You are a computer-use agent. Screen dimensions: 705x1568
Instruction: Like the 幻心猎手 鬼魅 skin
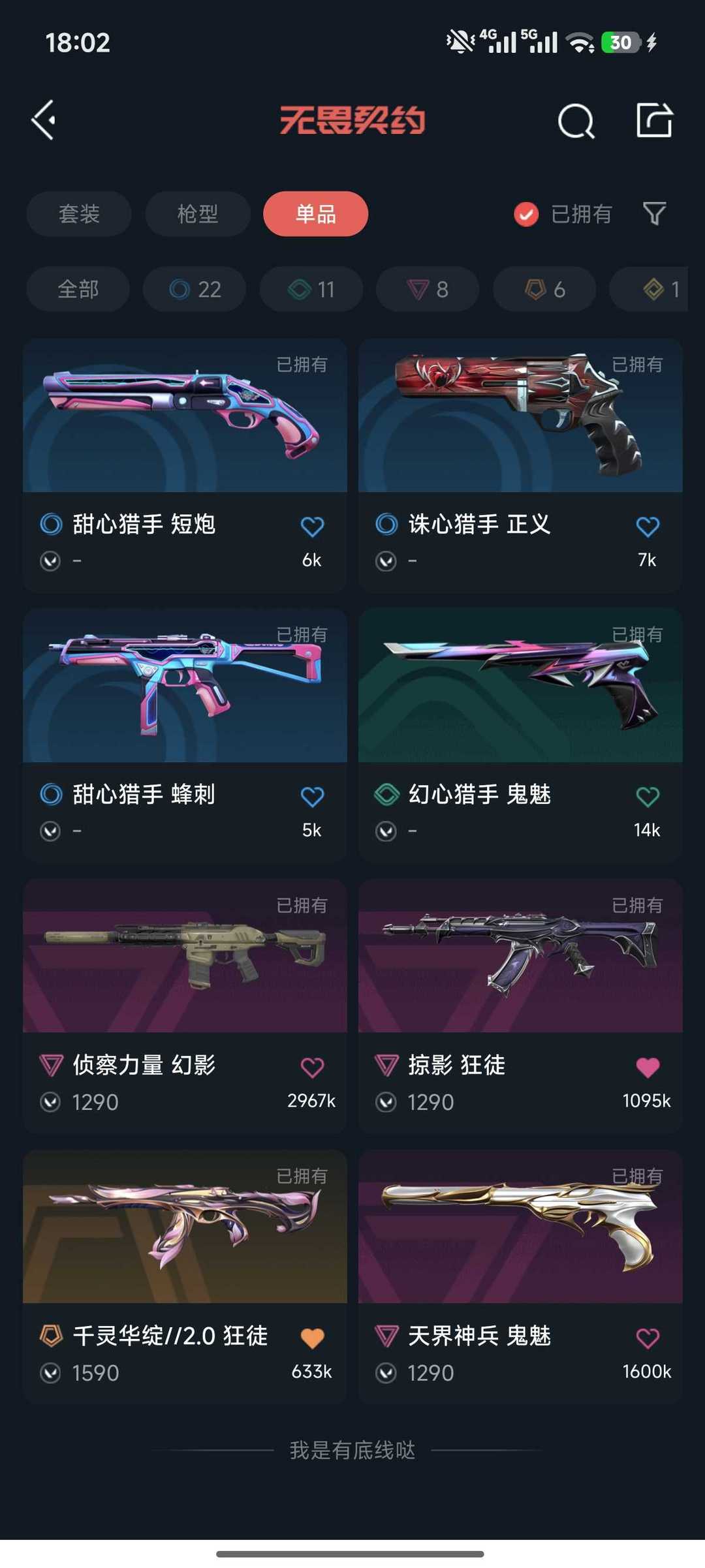pyautogui.click(x=648, y=797)
